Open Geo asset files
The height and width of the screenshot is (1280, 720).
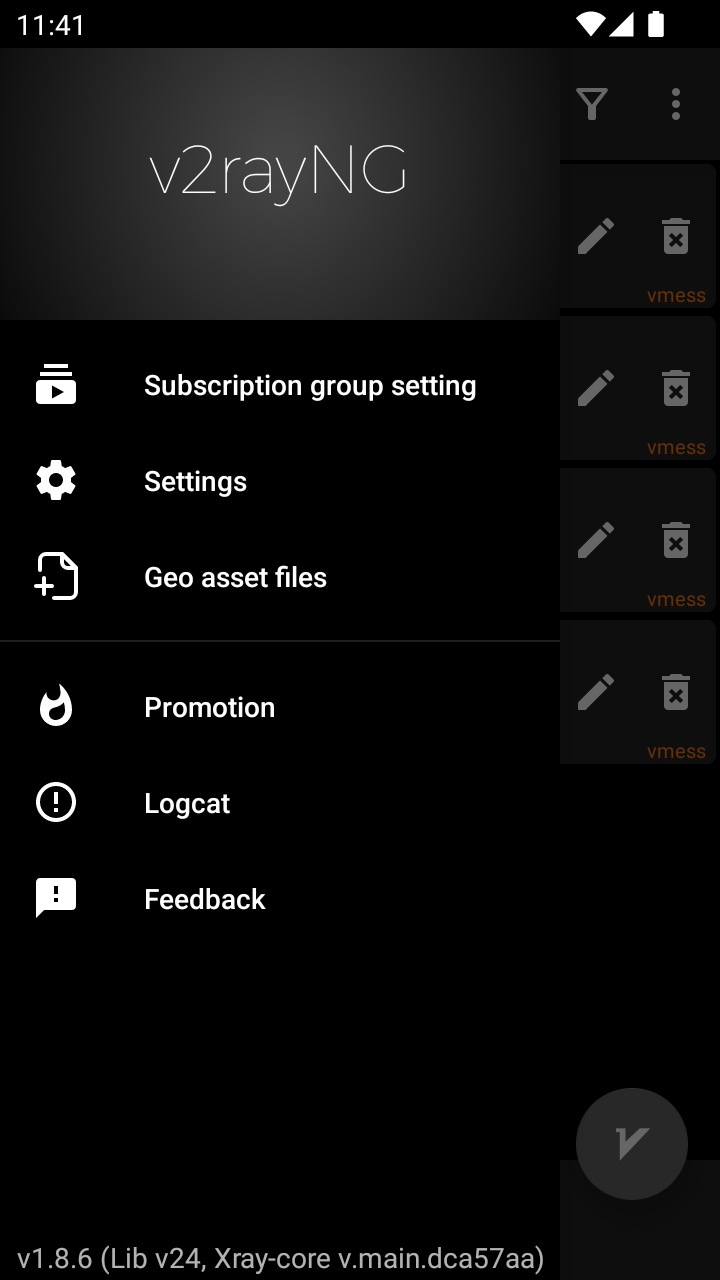235,578
